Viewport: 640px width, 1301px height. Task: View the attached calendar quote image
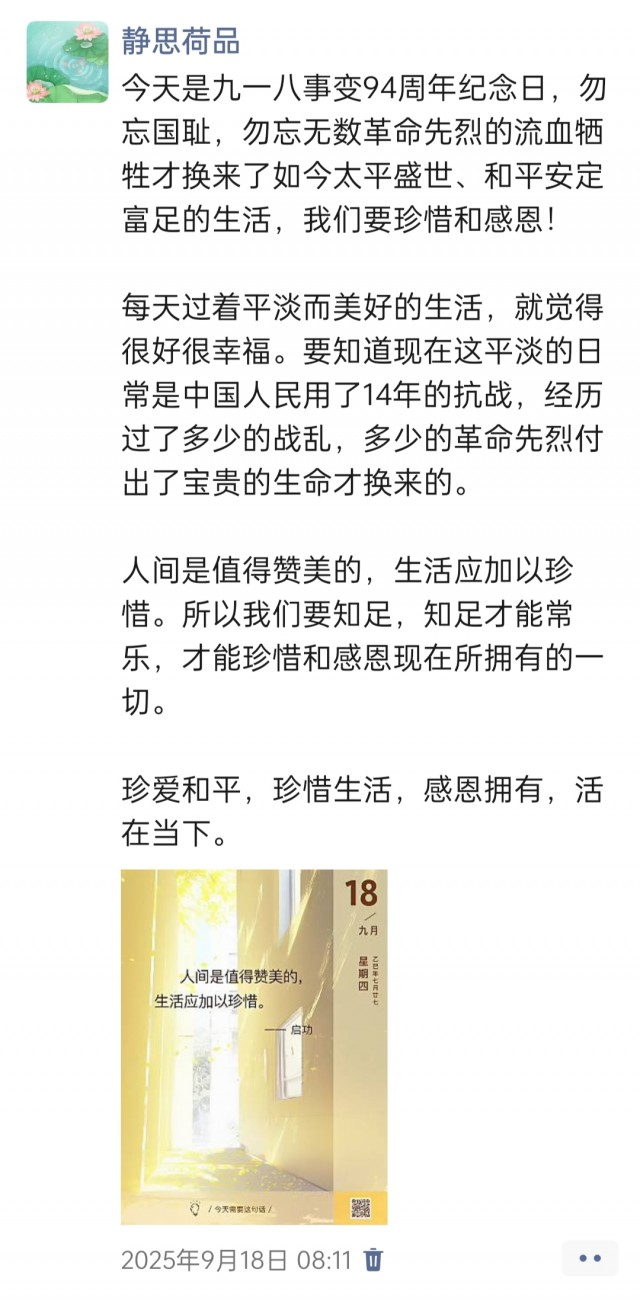click(x=254, y=1046)
